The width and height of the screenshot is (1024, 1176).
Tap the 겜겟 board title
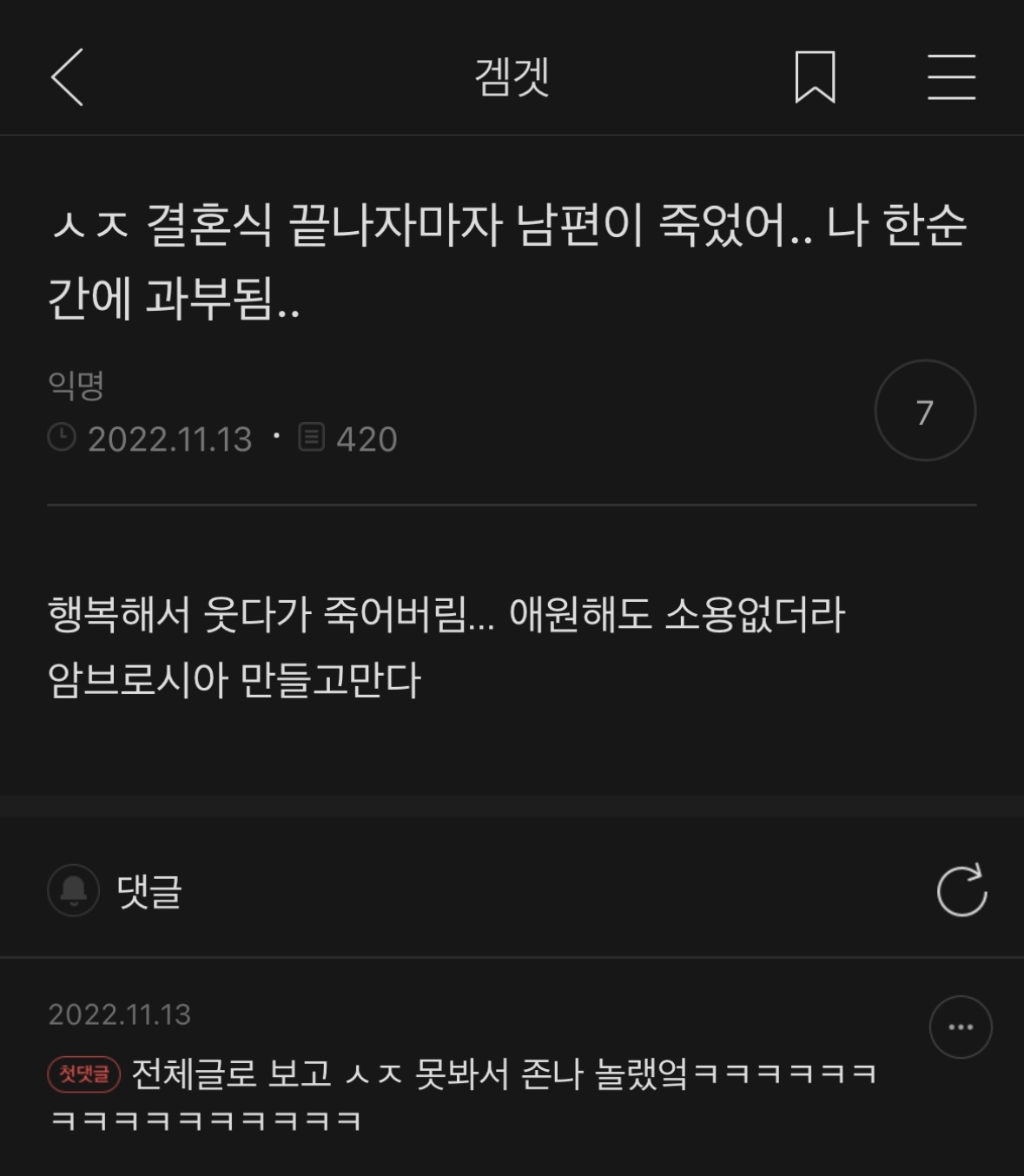pyautogui.click(x=512, y=78)
